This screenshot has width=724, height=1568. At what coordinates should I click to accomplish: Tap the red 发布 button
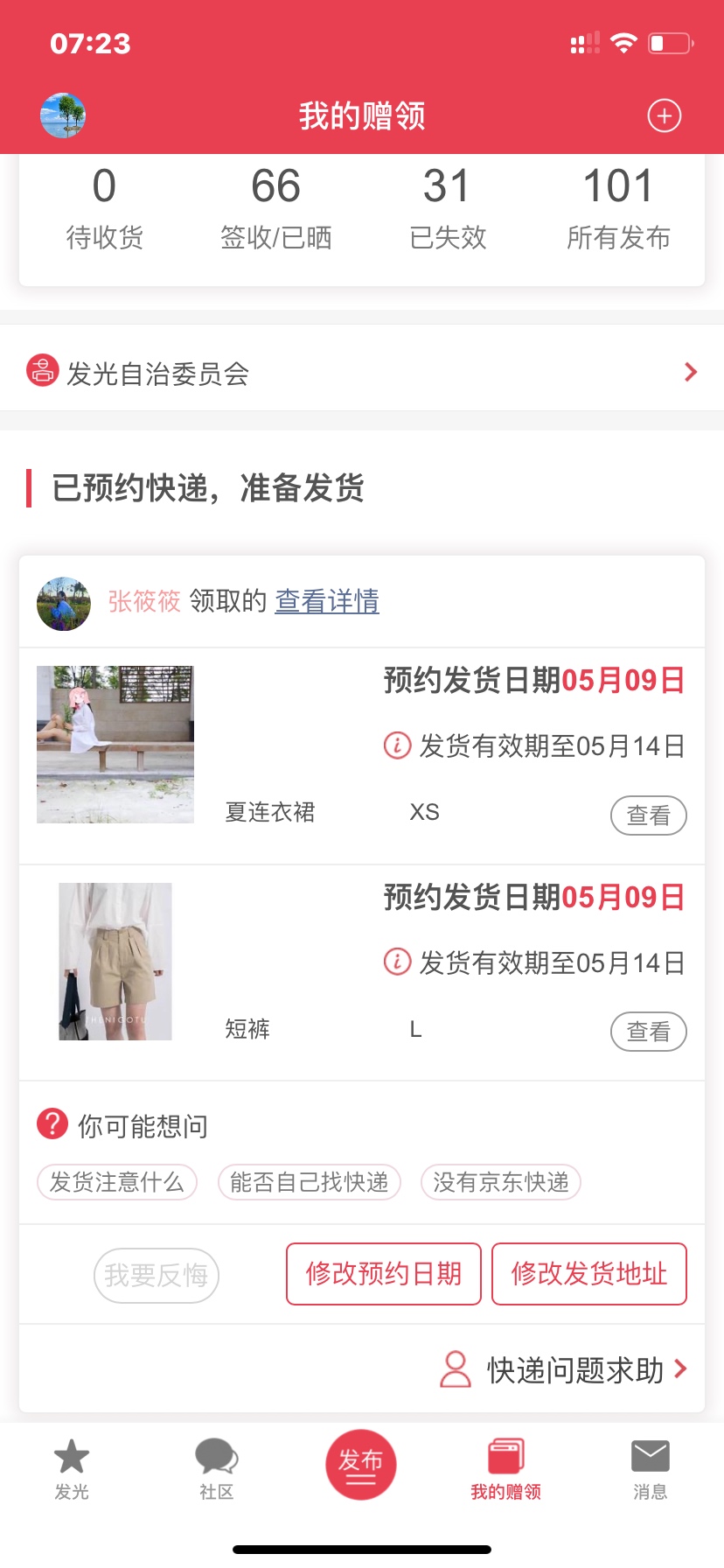click(x=361, y=1464)
